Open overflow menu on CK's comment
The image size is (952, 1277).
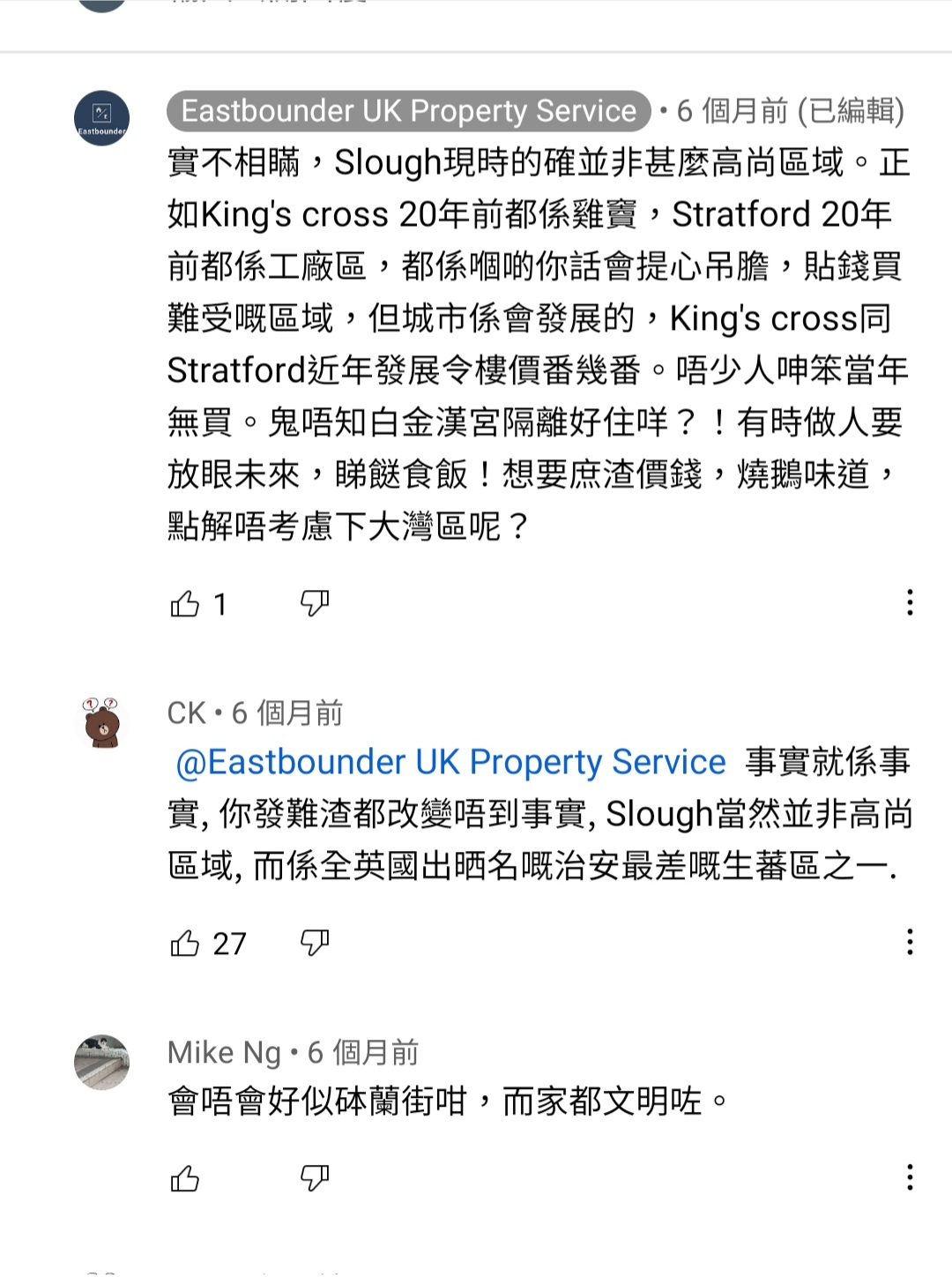click(910, 943)
